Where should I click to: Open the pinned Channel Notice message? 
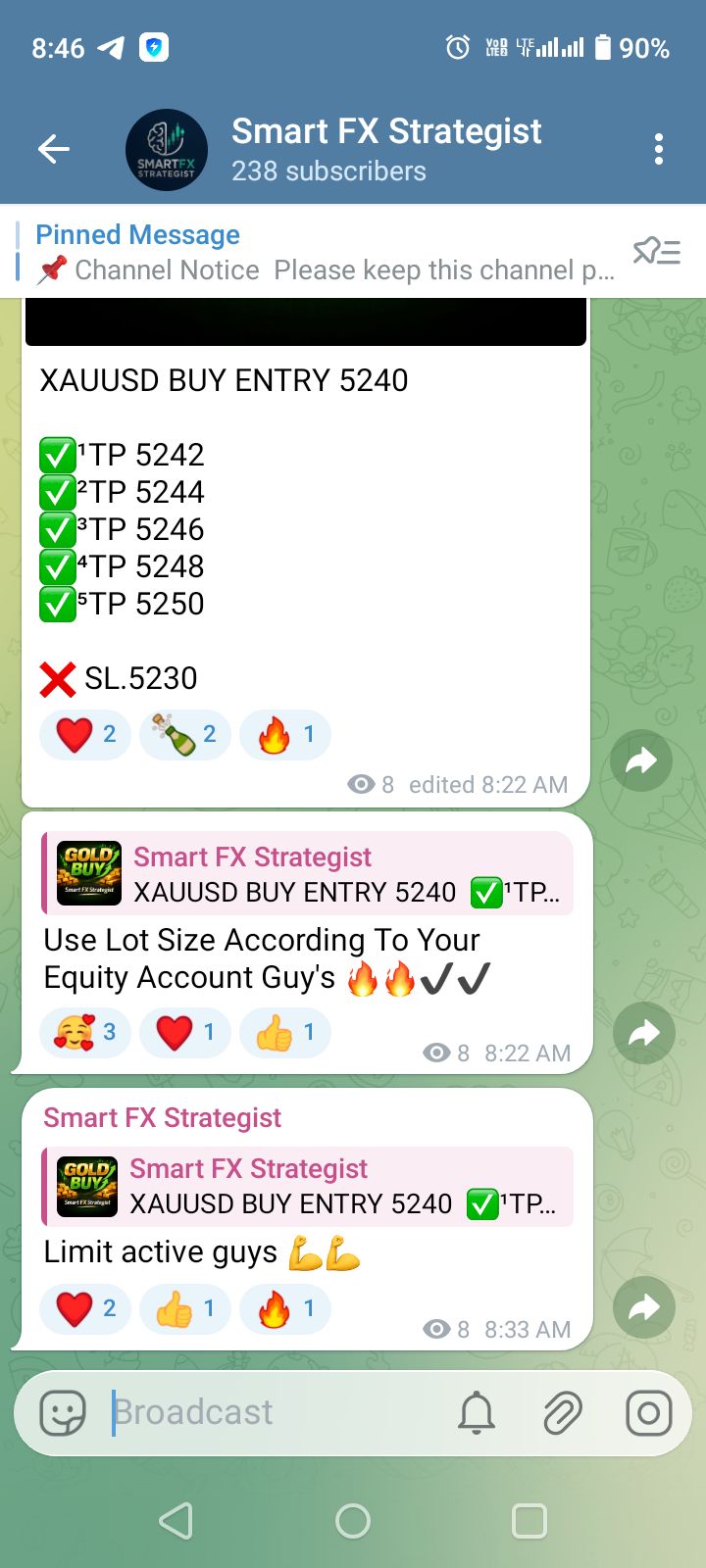tap(324, 253)
